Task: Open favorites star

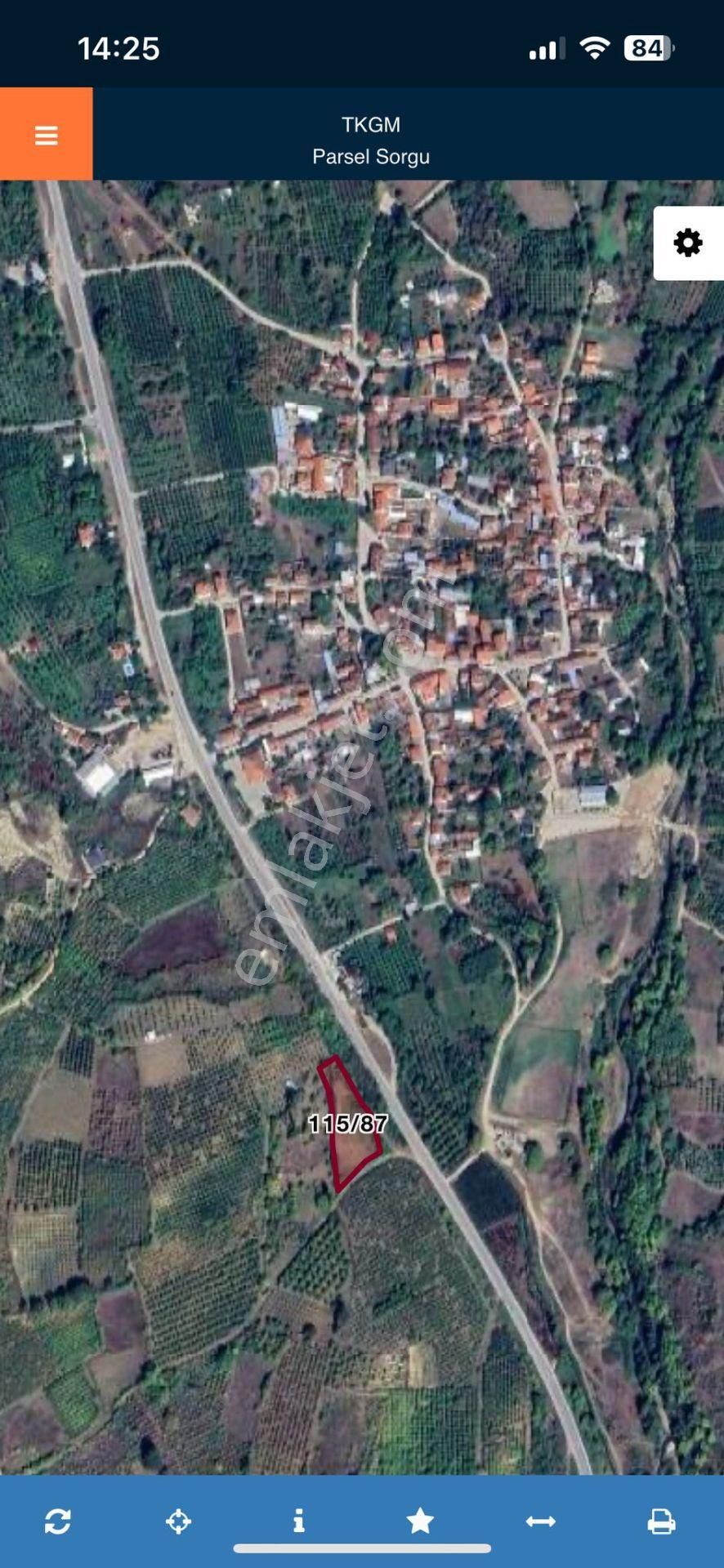Action: [420, 1521]
